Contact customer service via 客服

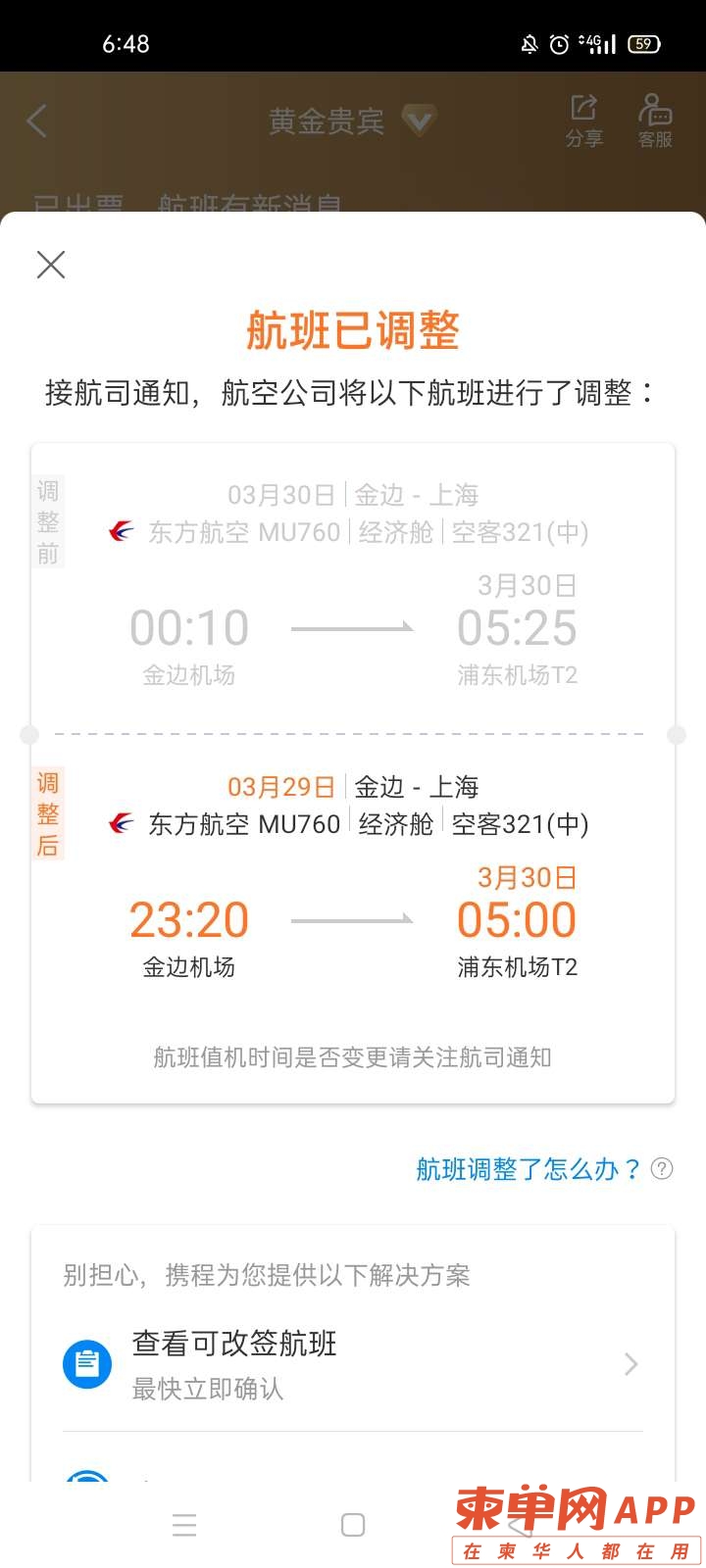[x=655, y=122]
